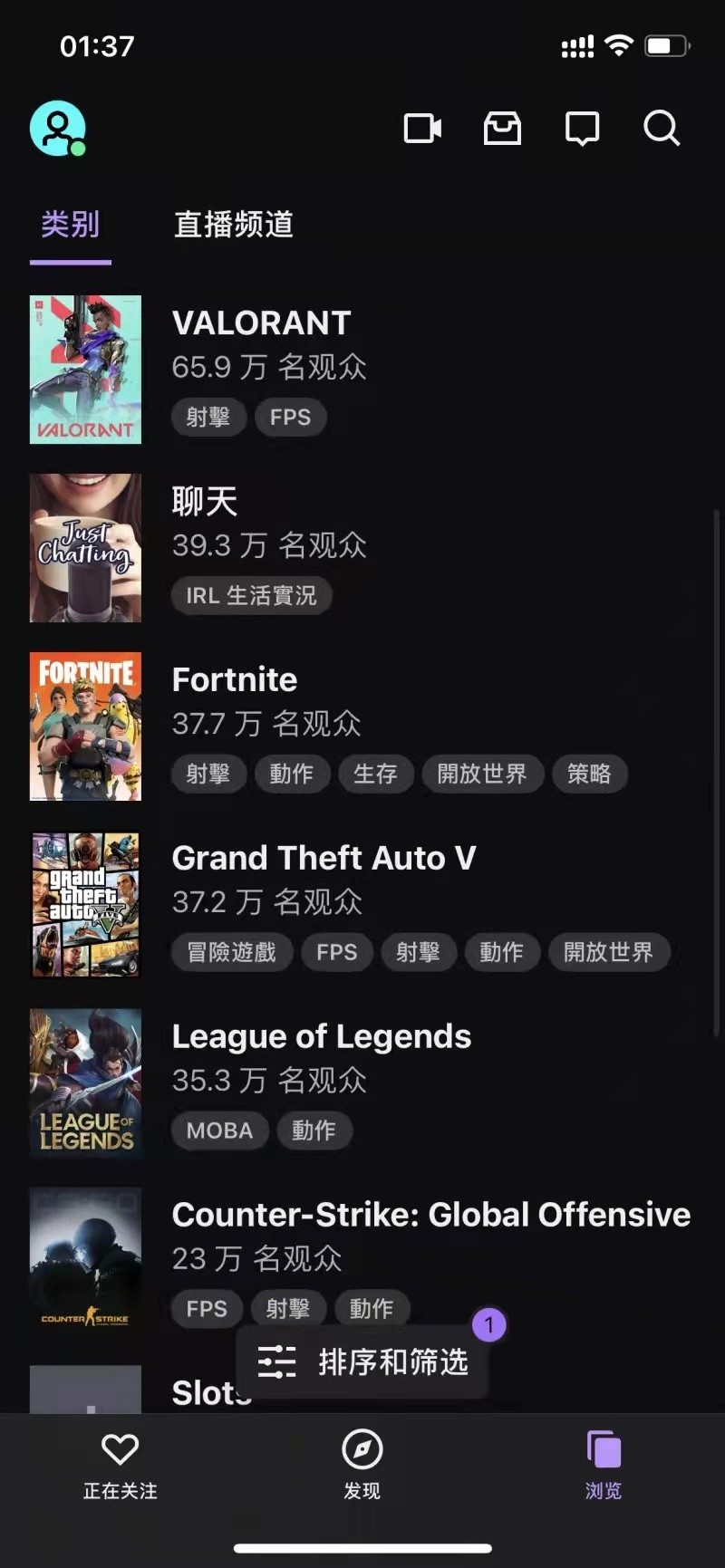Viewport: 725px width, 1568px height.
Task: Select the FPS tag under VALORANT
Action: [290, 418]
